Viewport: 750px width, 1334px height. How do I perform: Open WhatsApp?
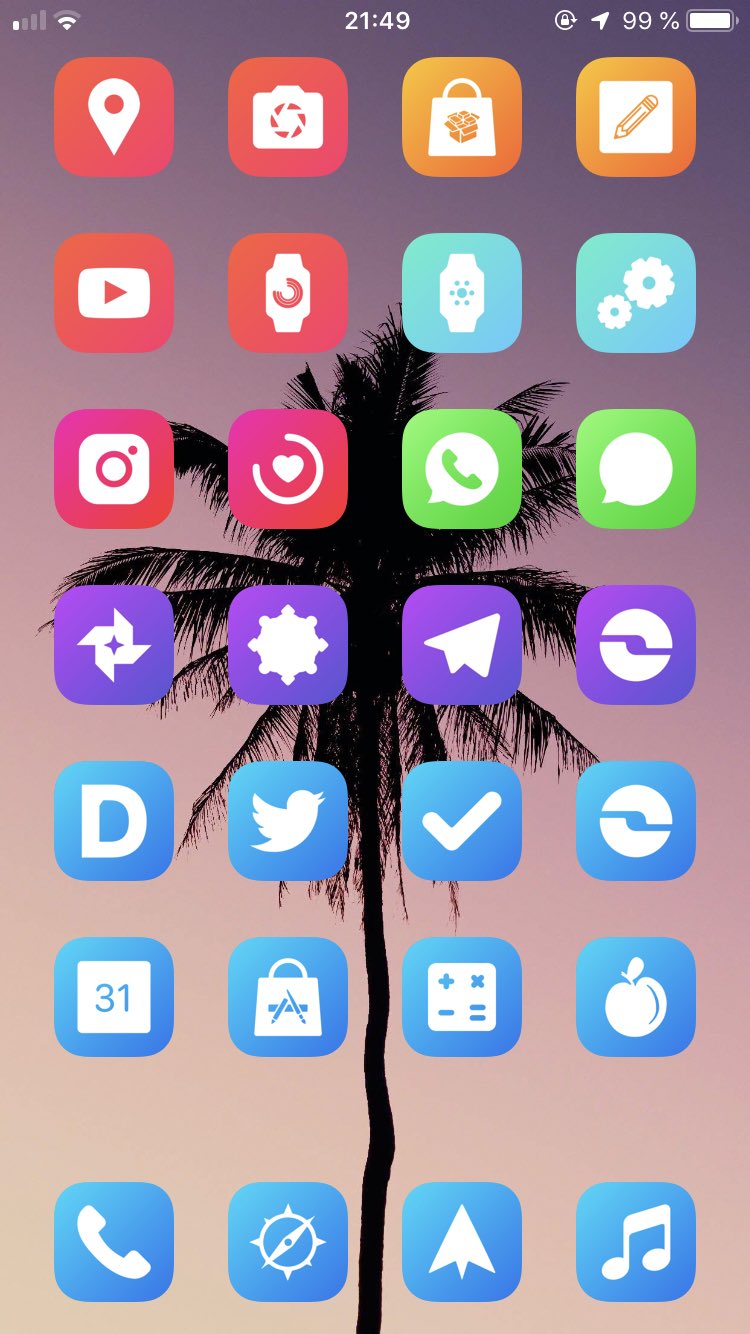(x=462, y=469)
